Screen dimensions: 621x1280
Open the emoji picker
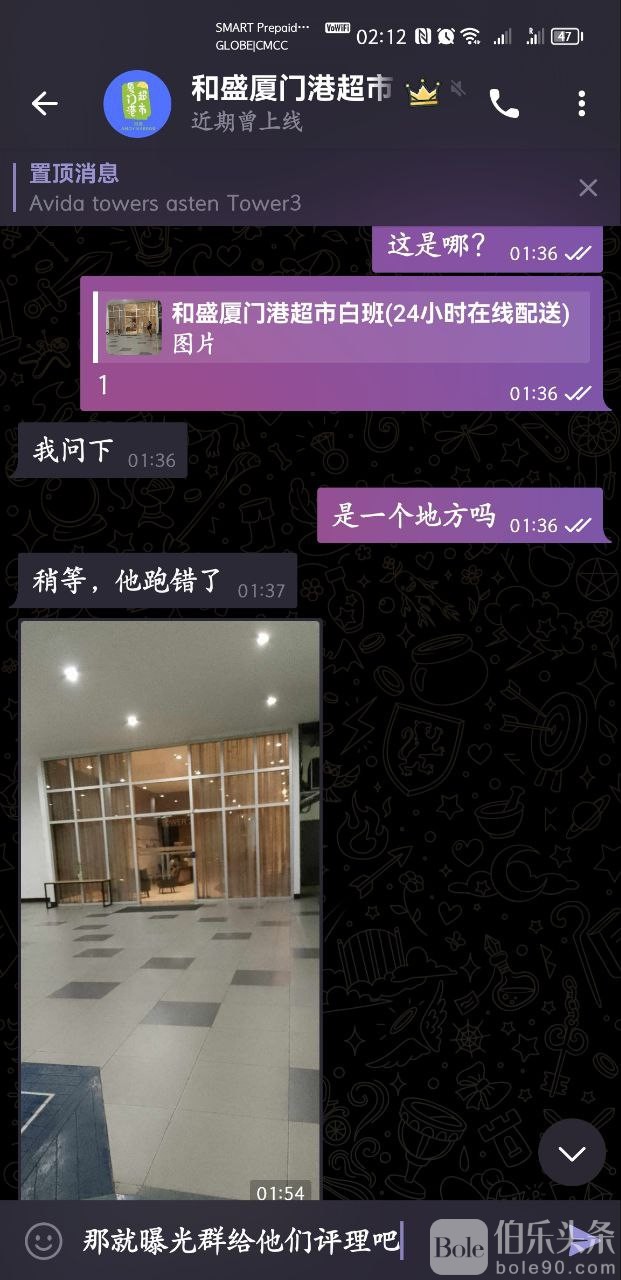[x=43, y=1242]
